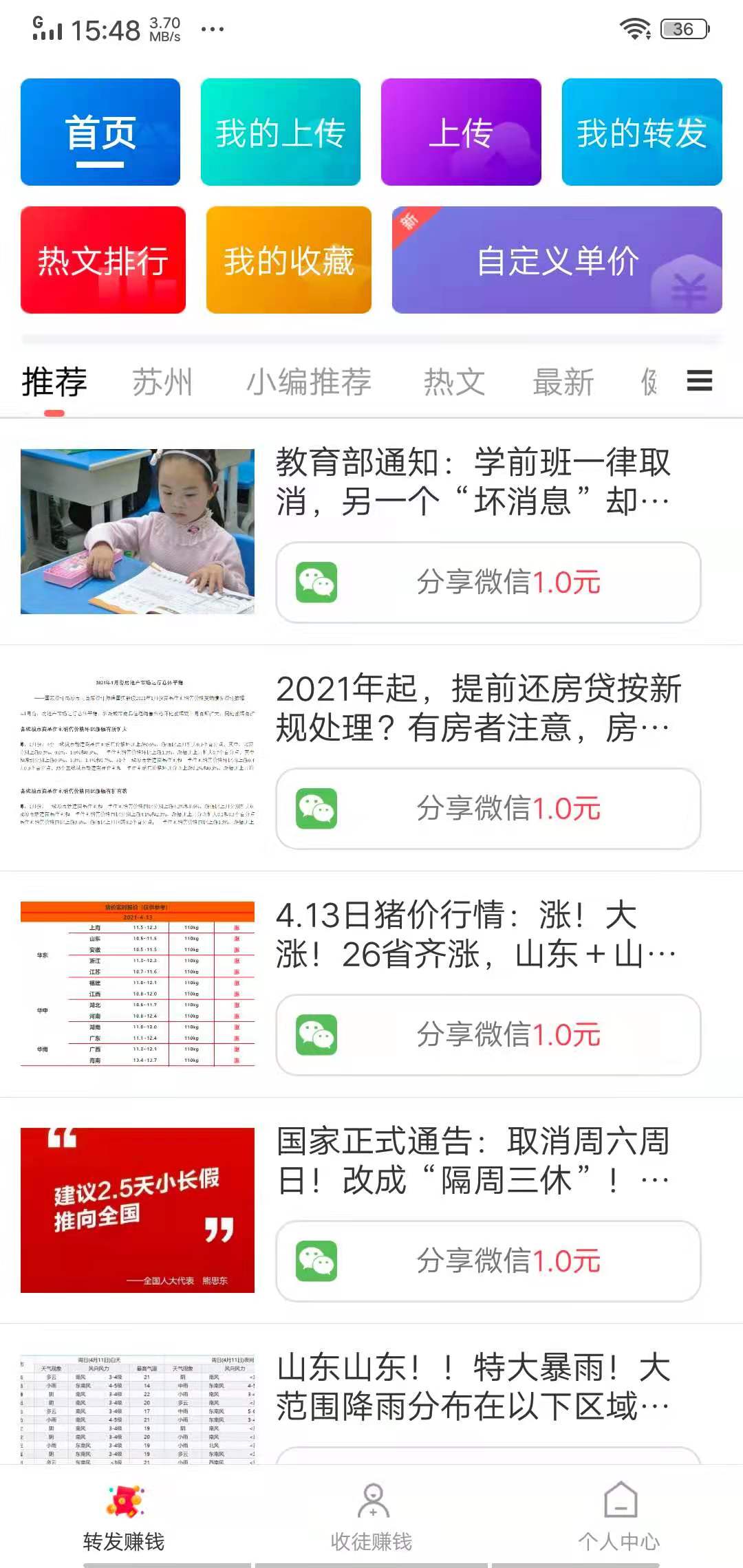743x1568 pixels.
Task: Open article about 学前班一律取消
Action: click(473, 481)
